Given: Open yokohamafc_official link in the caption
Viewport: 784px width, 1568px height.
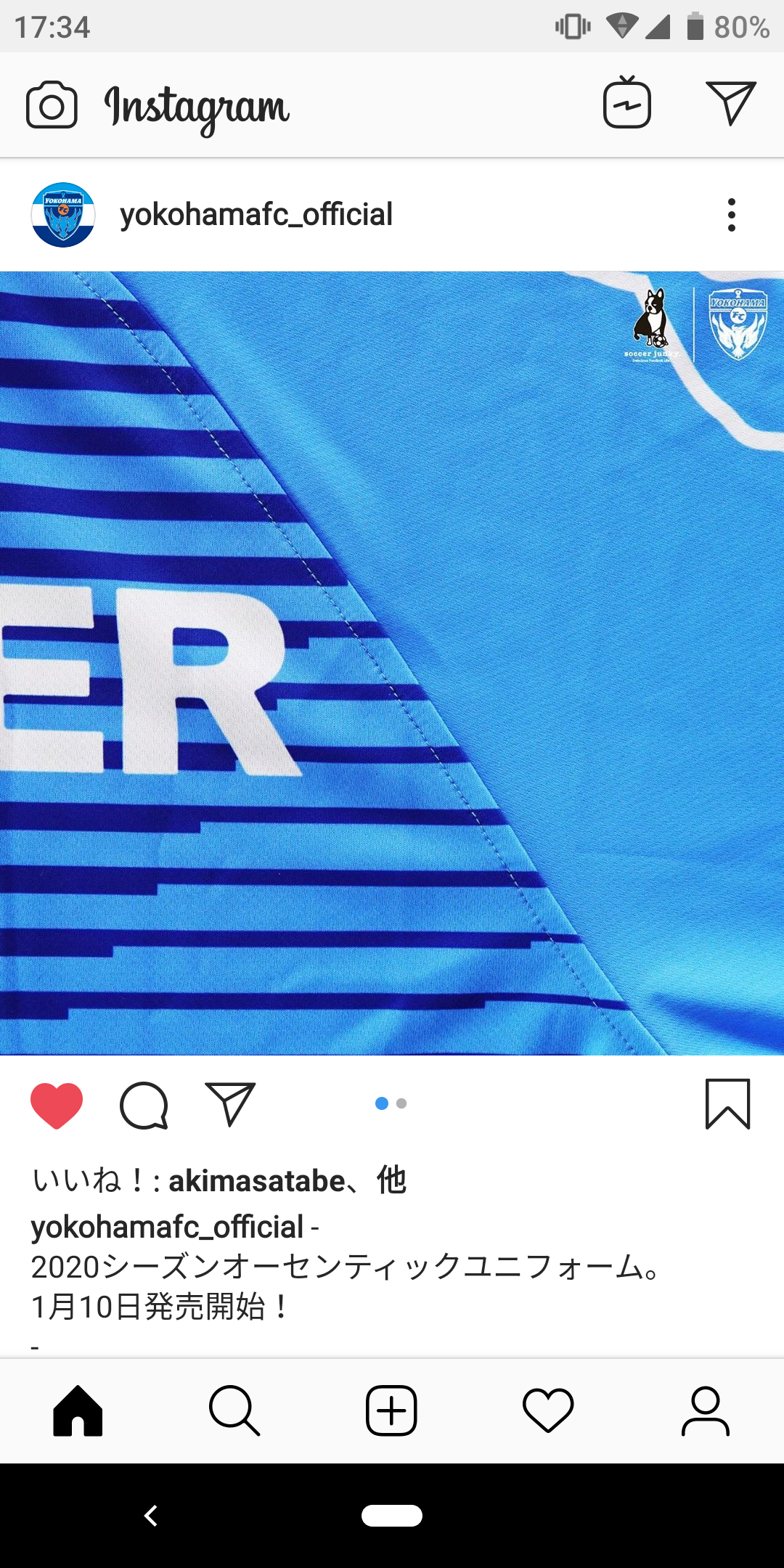Looking at the screenshot, I should click(x=167, y=1228).
